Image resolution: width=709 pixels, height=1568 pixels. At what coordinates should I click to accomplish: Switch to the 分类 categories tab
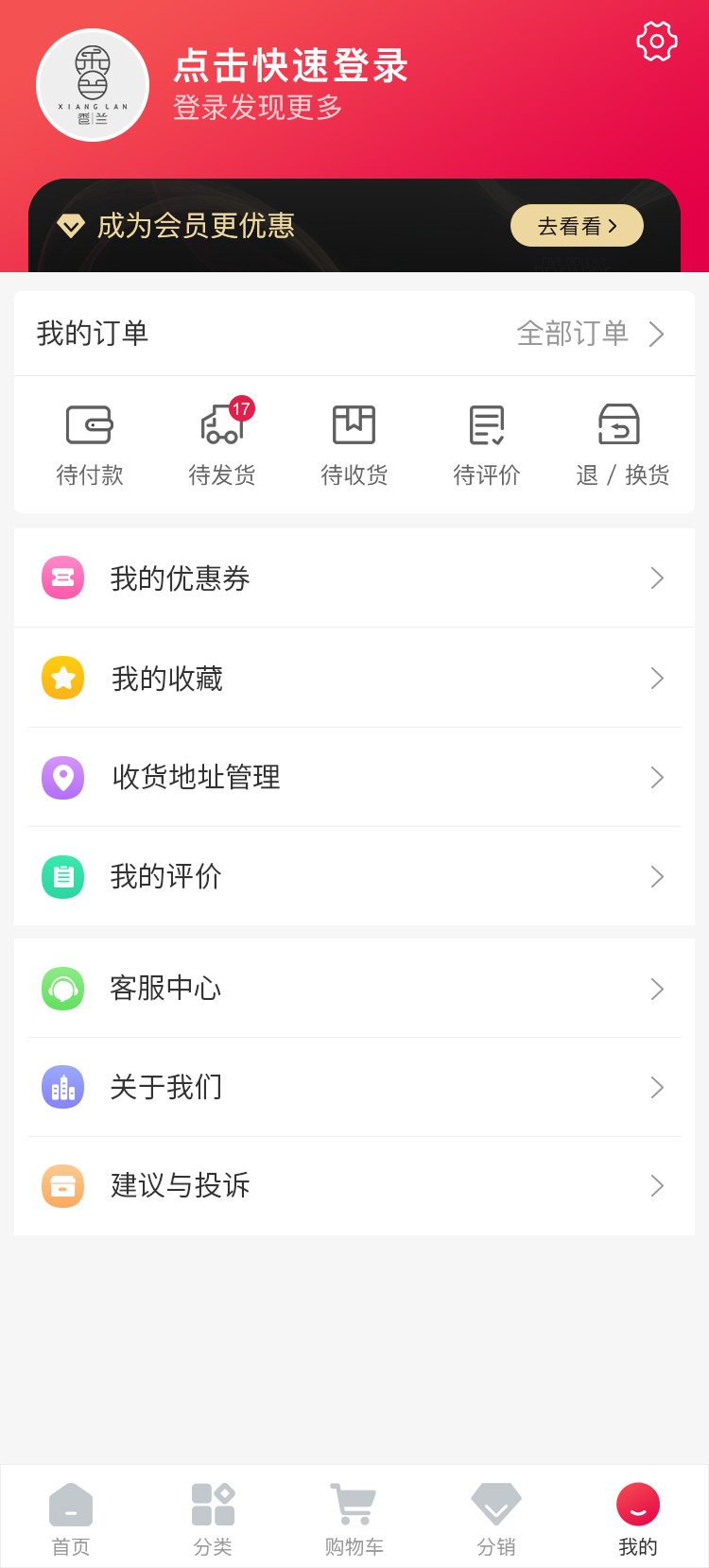coord(213,1518)
